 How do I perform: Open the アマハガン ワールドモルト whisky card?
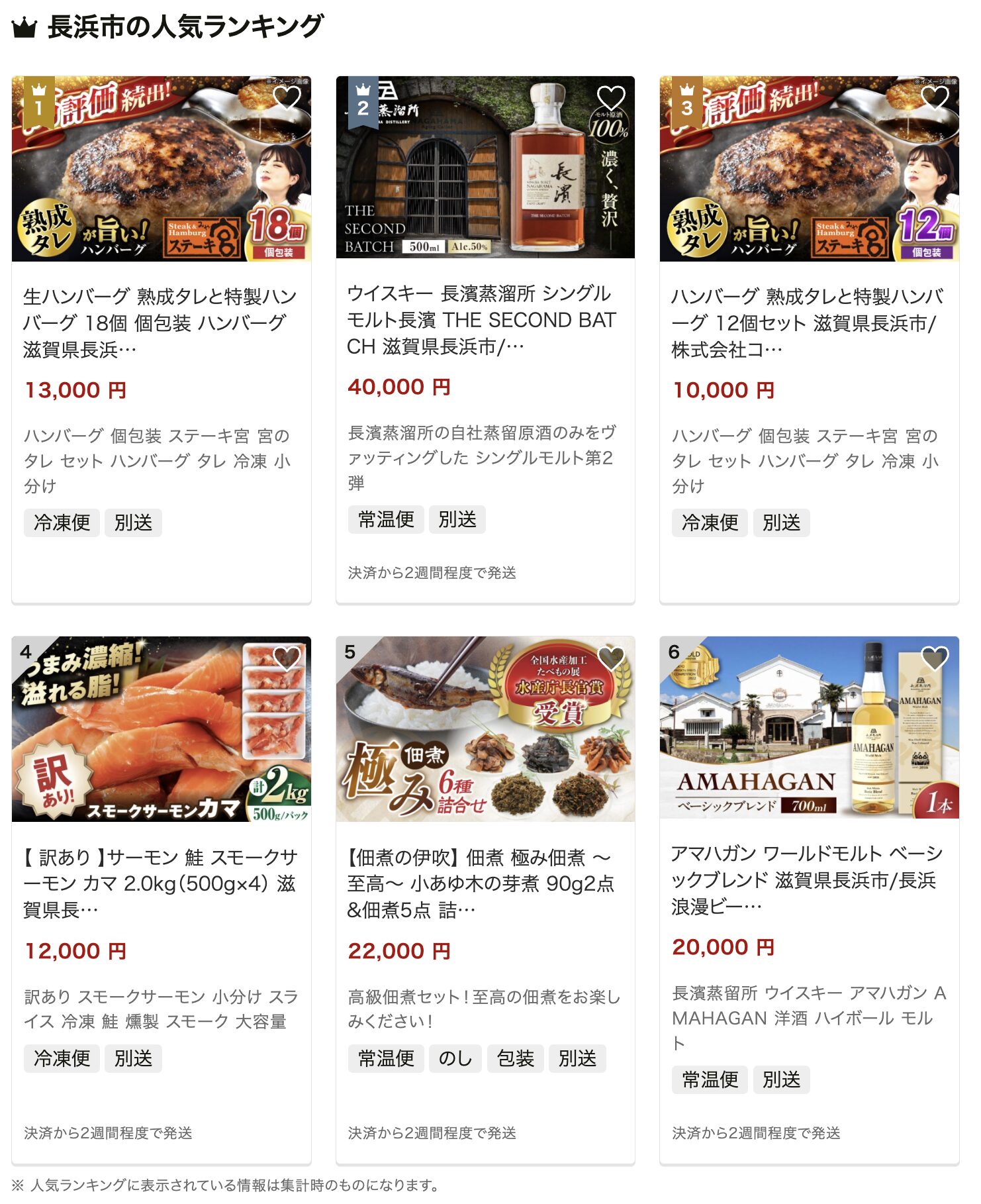[808, 879]
